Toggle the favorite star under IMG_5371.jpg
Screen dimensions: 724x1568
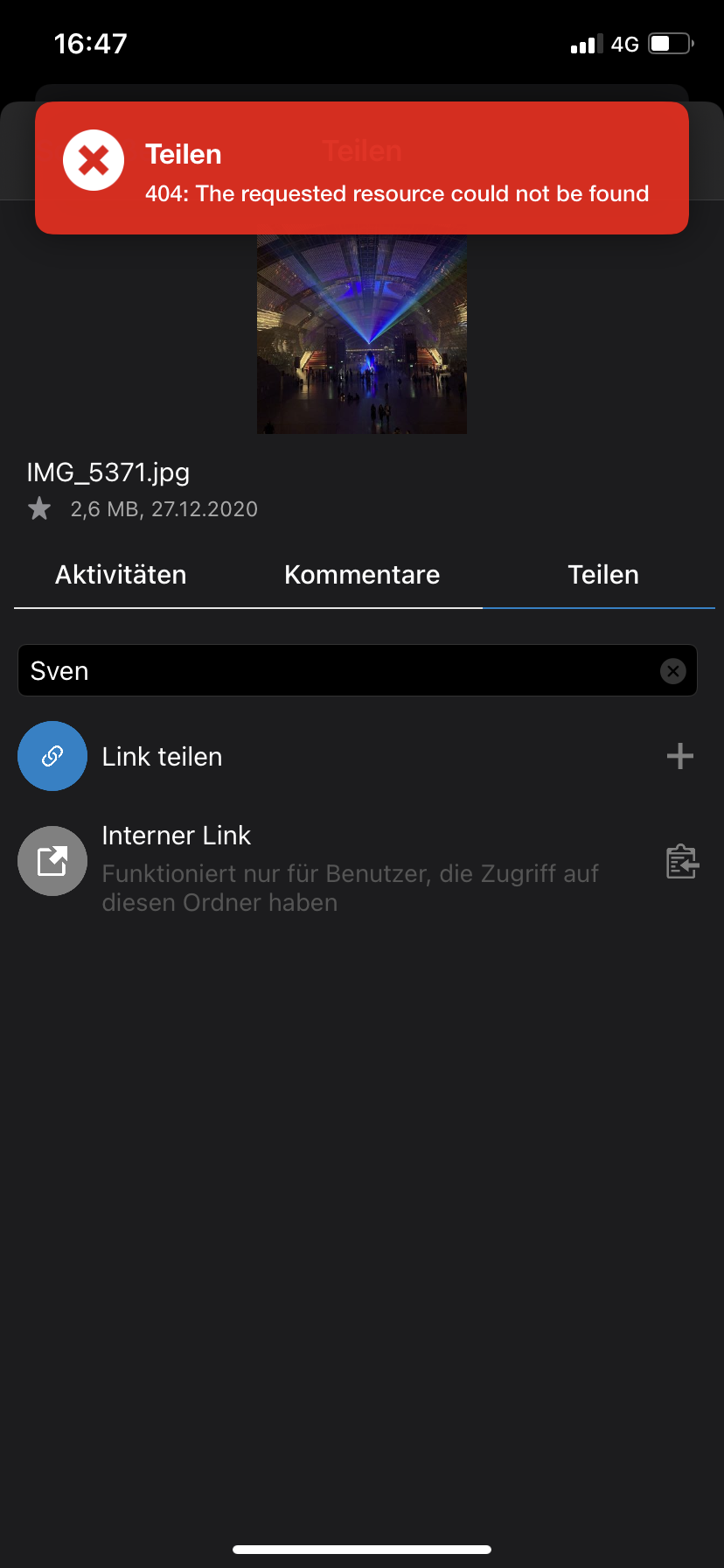point(38,508)
